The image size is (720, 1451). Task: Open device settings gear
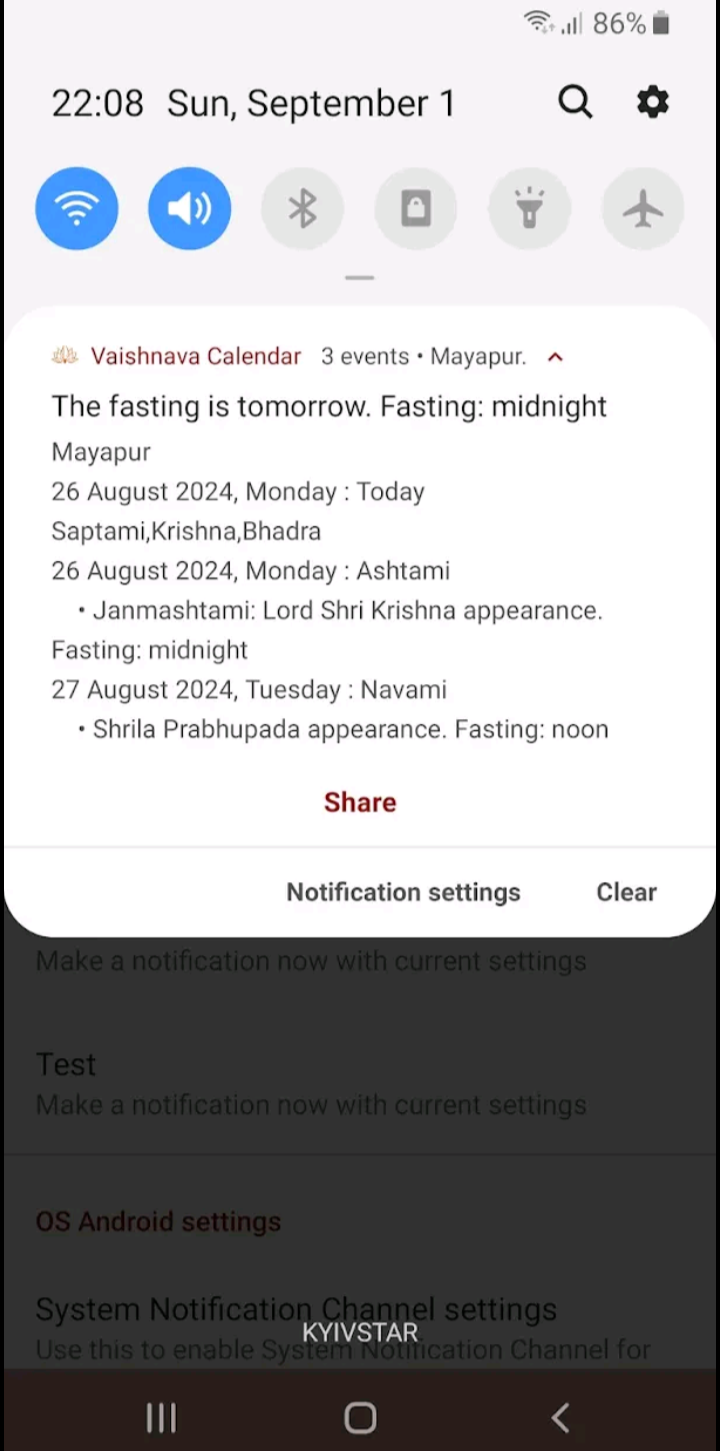pyautogui.click(x=653, y=102)
